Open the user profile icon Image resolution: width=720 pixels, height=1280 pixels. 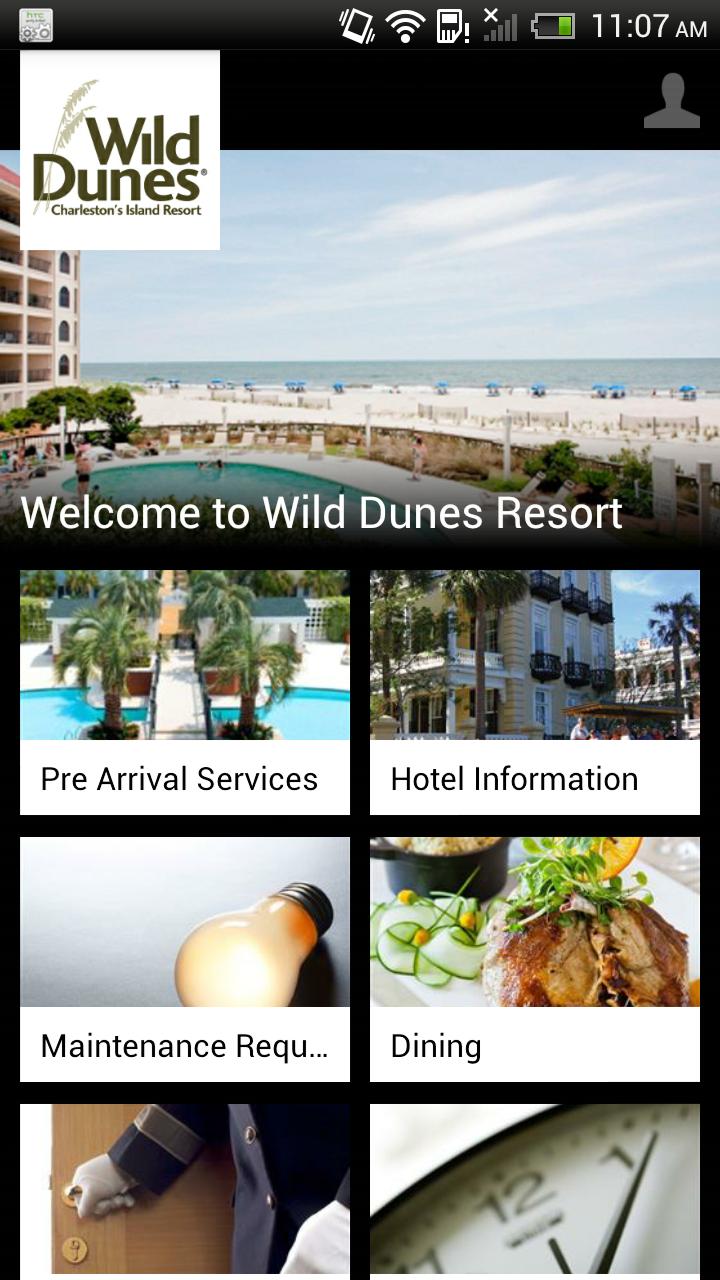coord(672,100)
